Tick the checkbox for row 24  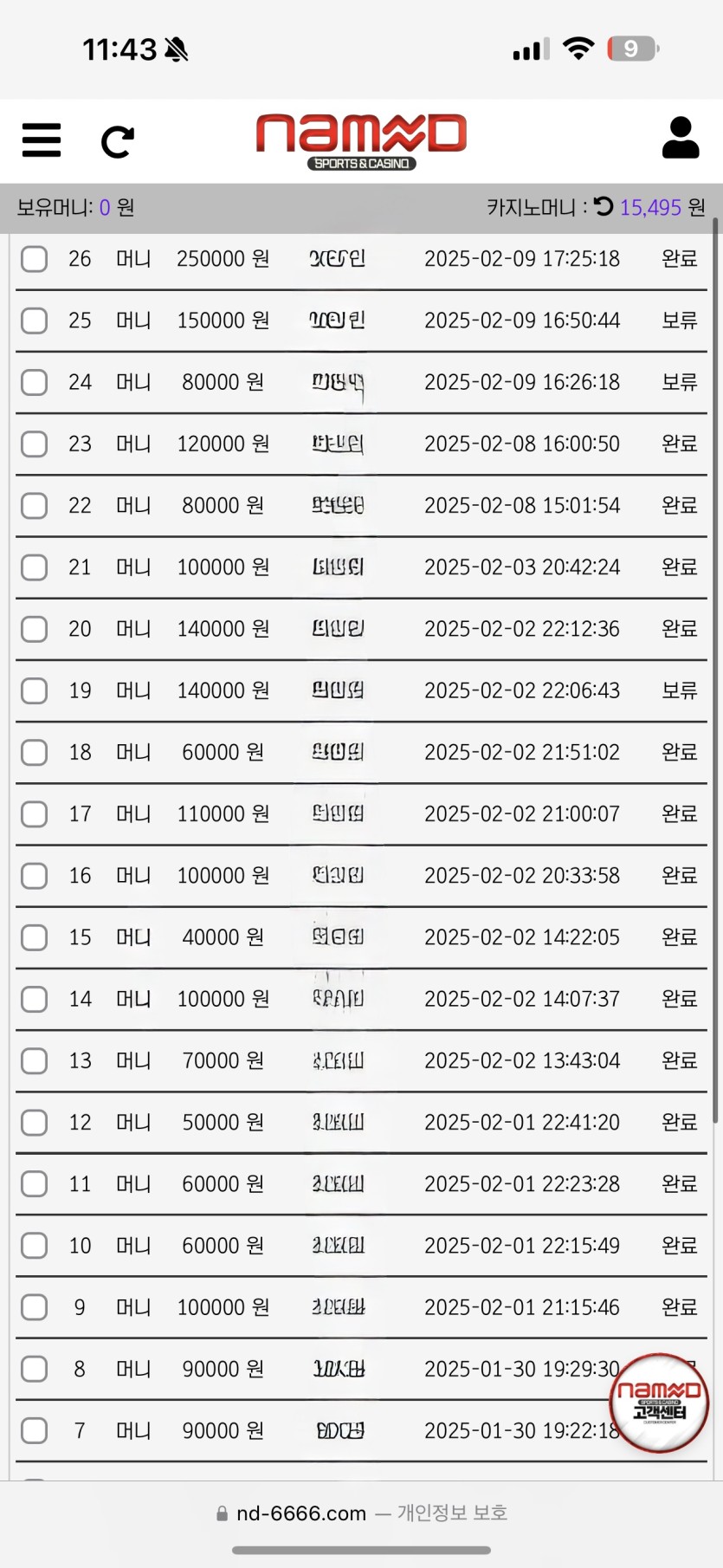coord(35,382)
